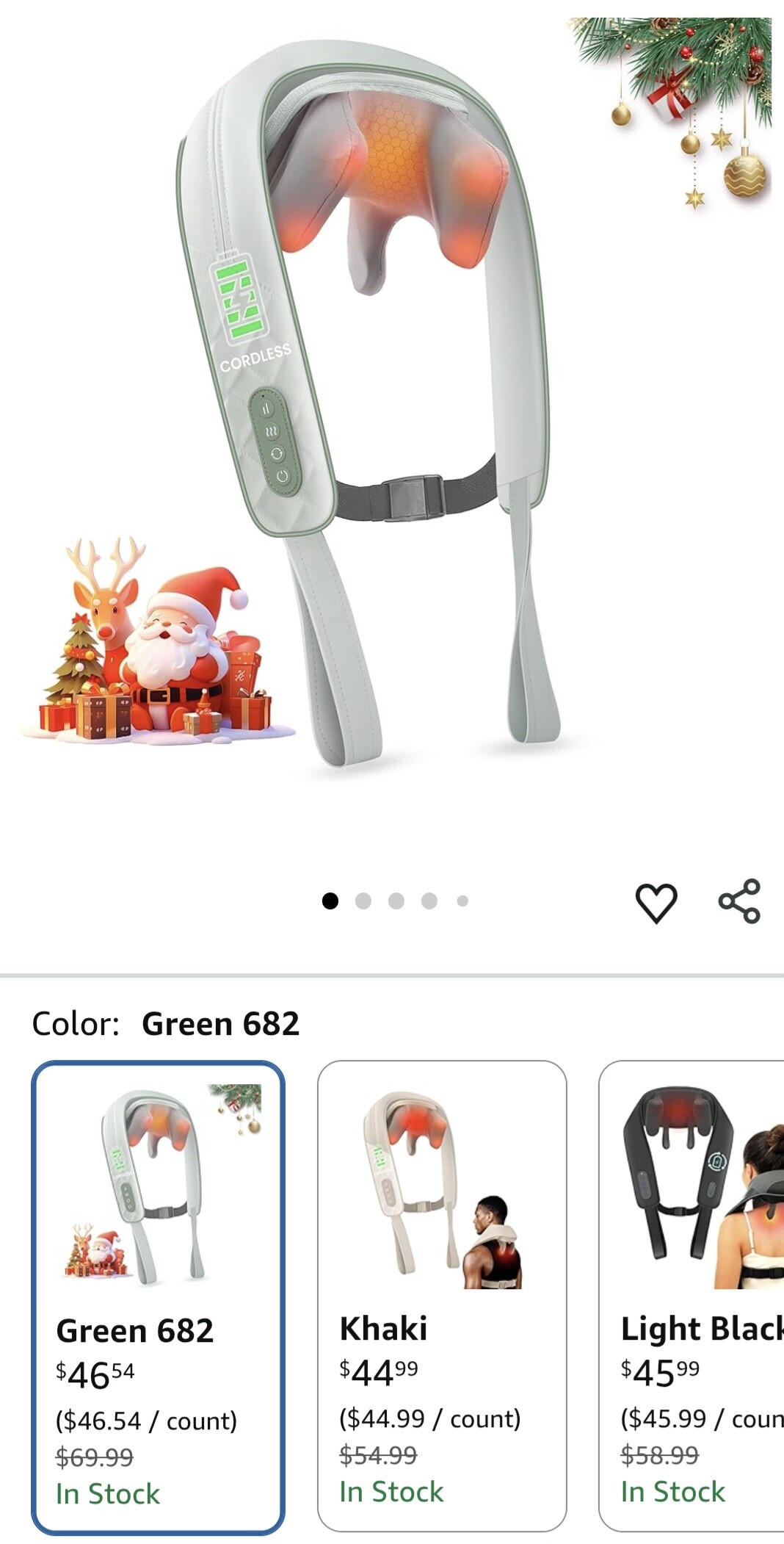
Task: Select the Green 682 color option
Action: pyautogui.click(x=158, y=1297)
